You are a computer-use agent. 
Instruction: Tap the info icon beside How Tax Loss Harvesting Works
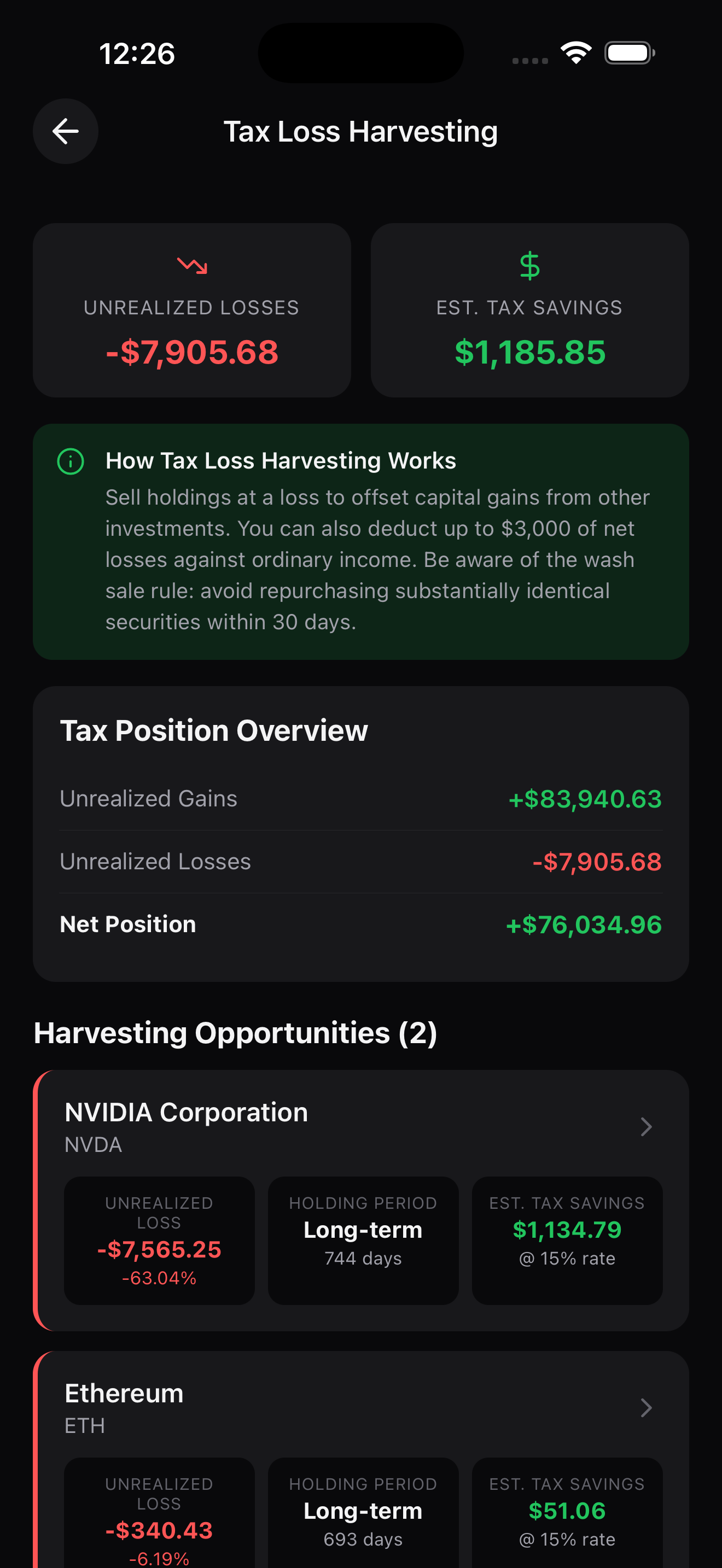click(70, 461)
